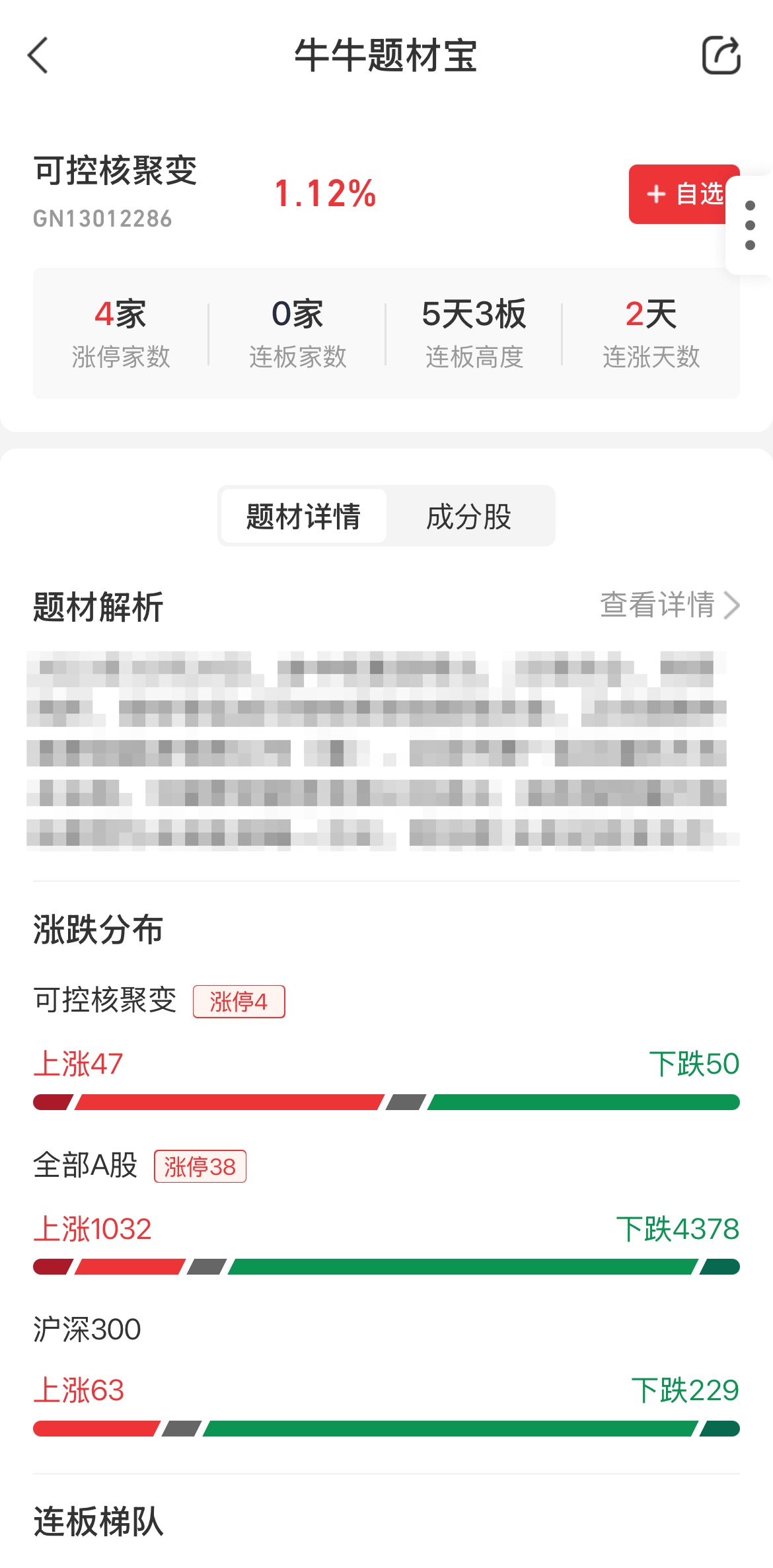This screenshot has width=773, height=1568.
Task: Select the 题材详情 tab
Action: 303,517
